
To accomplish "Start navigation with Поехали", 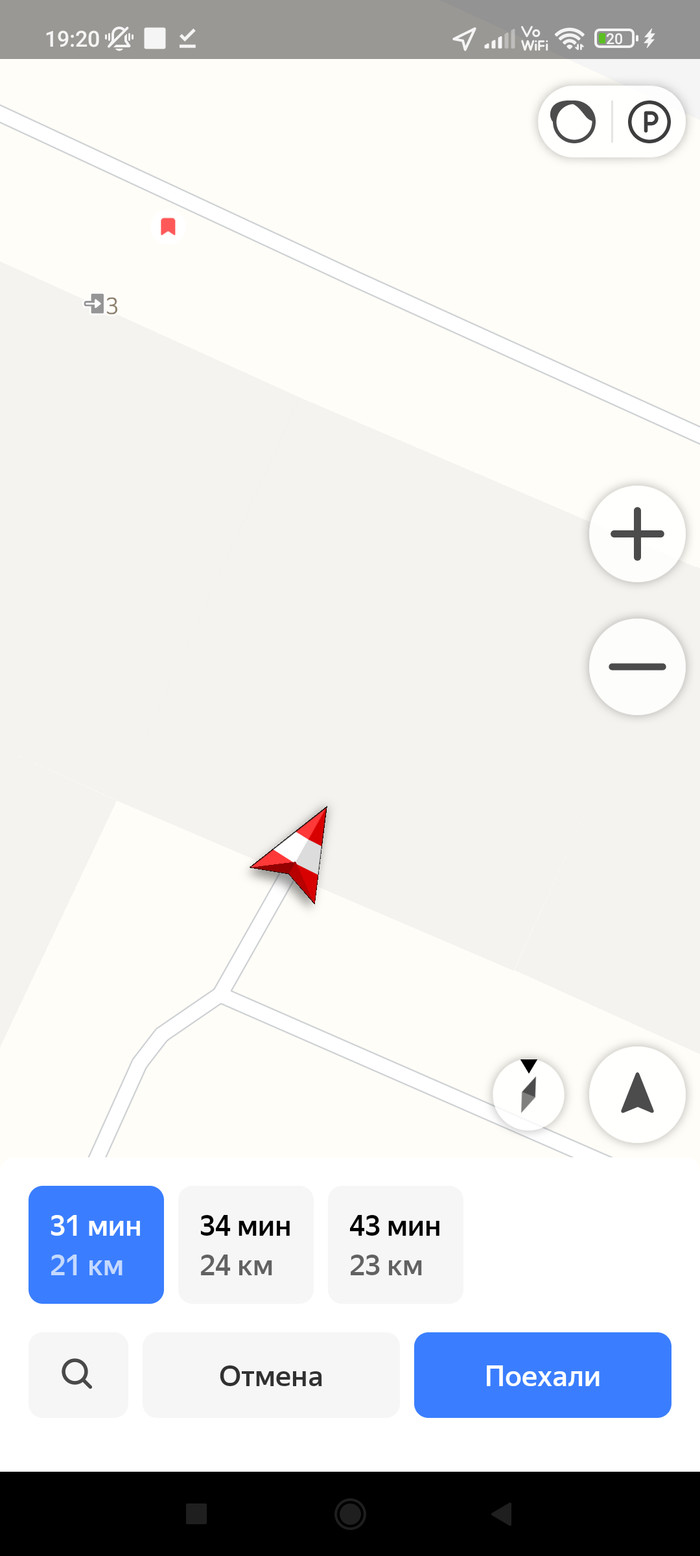I will [x=542, y=1375].
